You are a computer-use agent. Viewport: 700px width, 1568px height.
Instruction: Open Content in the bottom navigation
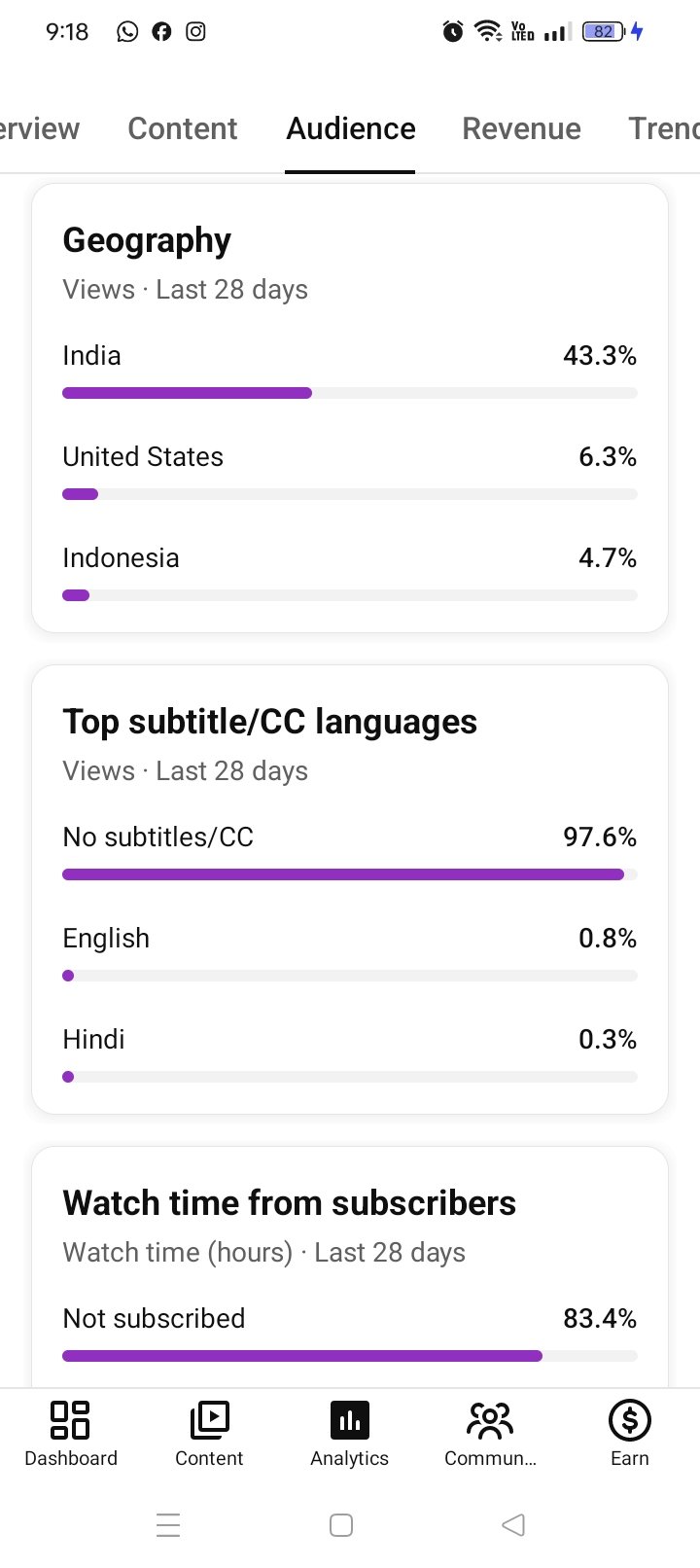[209, 1433]
